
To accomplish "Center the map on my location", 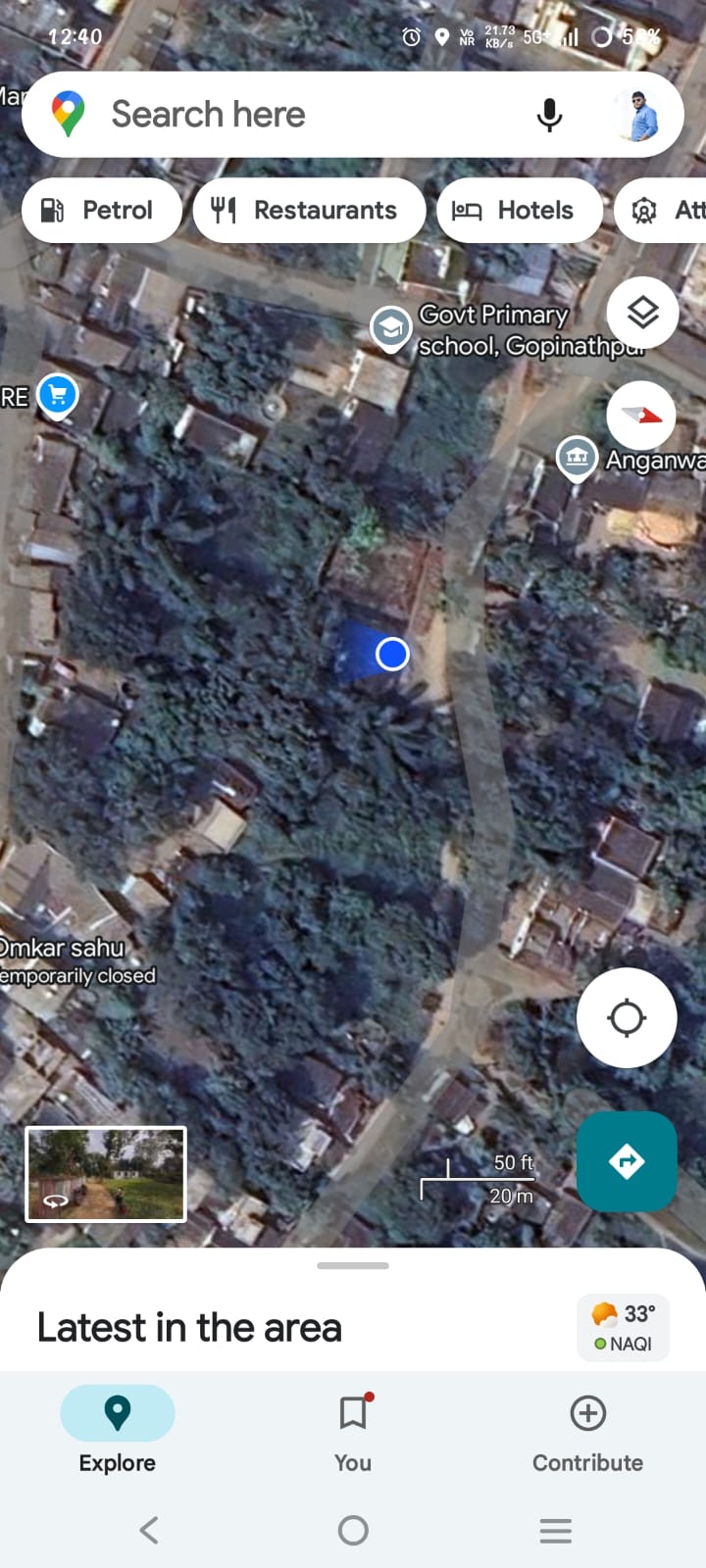I will (626, 1017).
